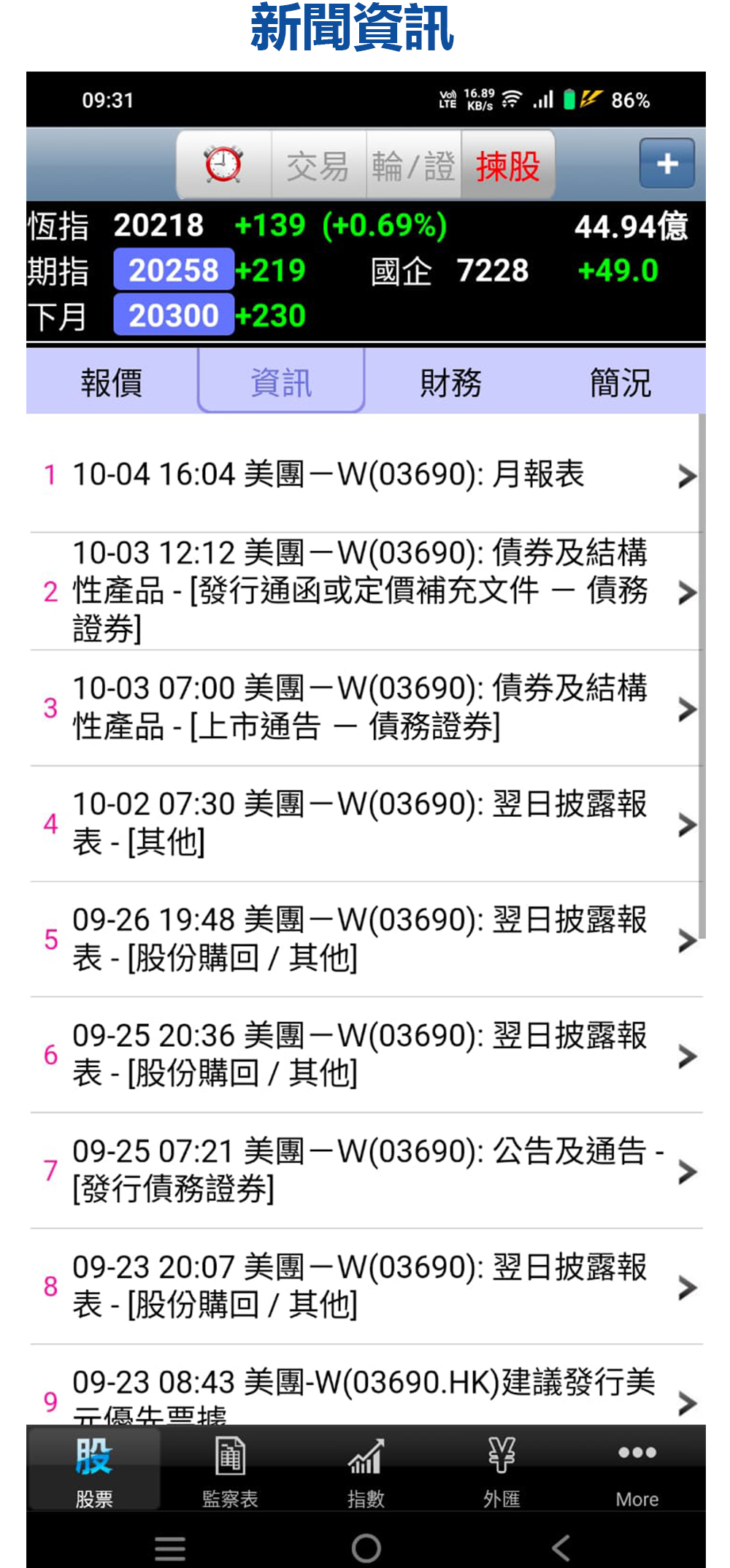Open the 外匯 forex tab
Image resolution: width=730 pixels, height=1568 pixels.
coord(502,1469)
